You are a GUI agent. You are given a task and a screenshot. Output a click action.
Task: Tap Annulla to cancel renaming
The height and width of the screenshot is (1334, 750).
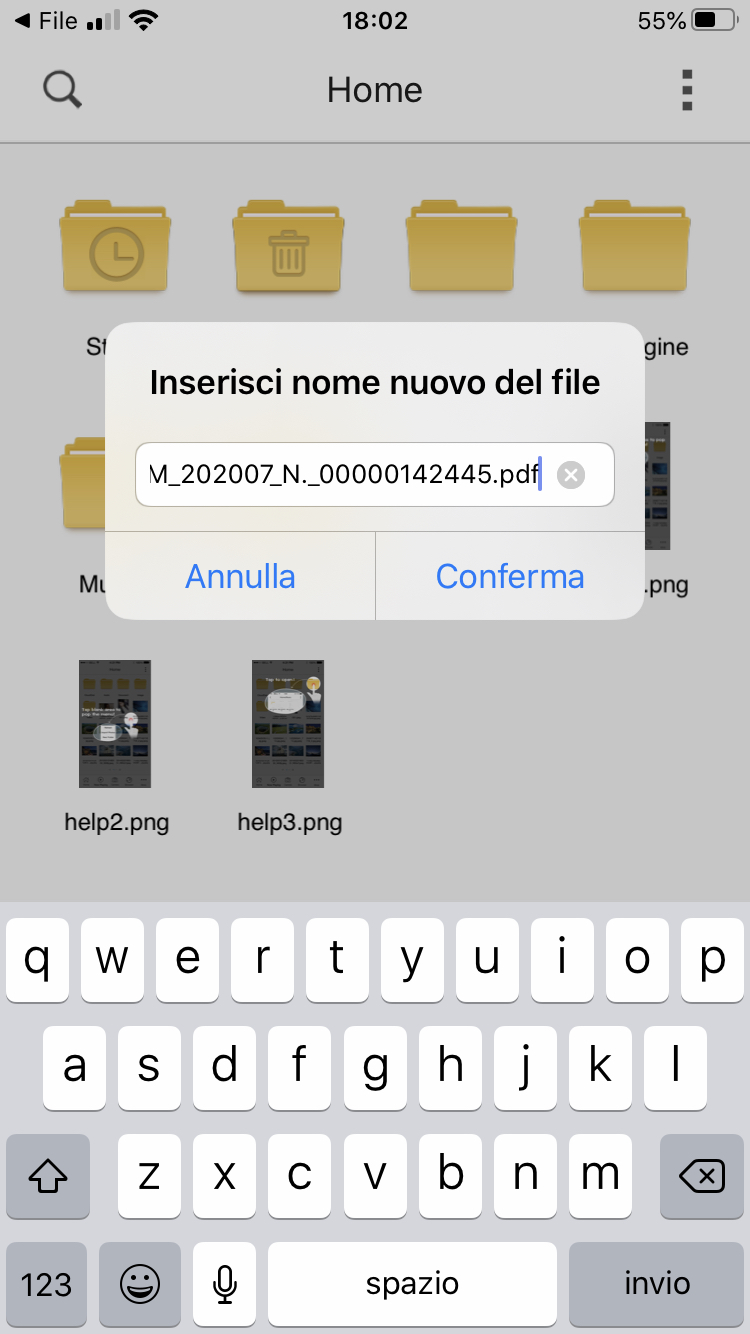click(x=240, y=577)
